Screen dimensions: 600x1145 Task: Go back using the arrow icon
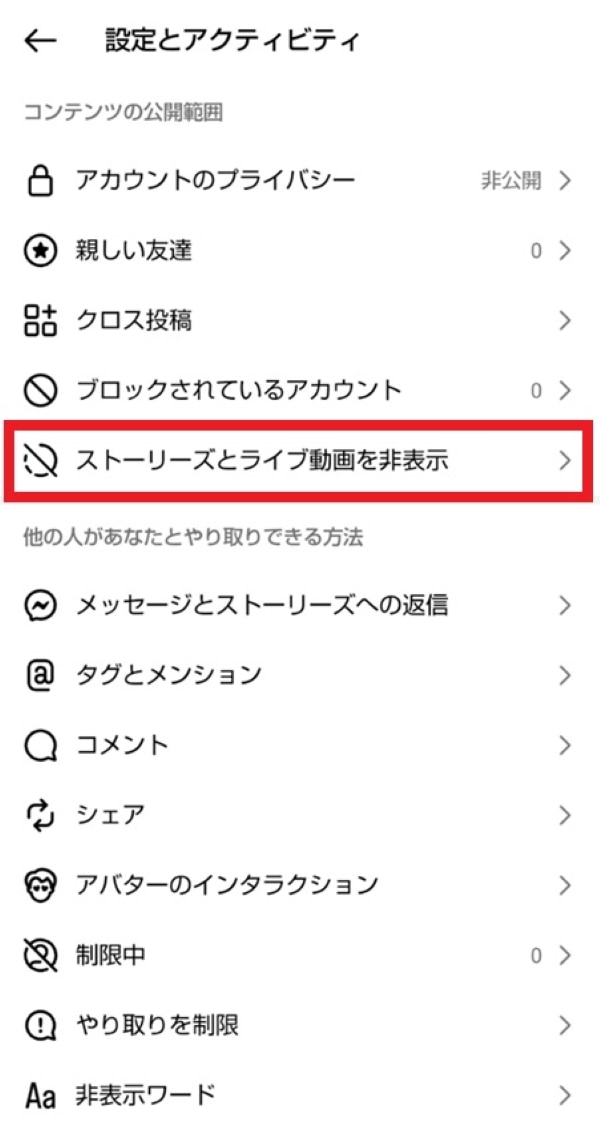click(x=41, y=41)
